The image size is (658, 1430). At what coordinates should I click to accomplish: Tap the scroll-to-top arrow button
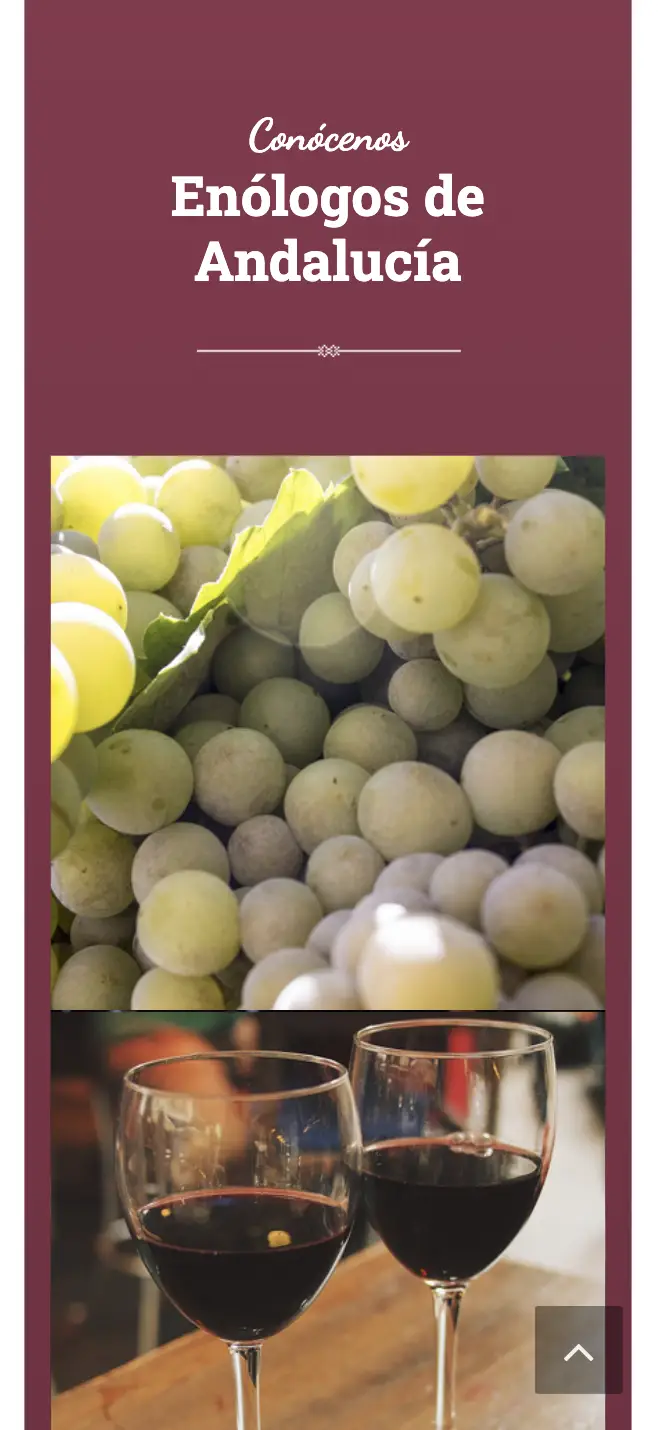point(579,1350)
